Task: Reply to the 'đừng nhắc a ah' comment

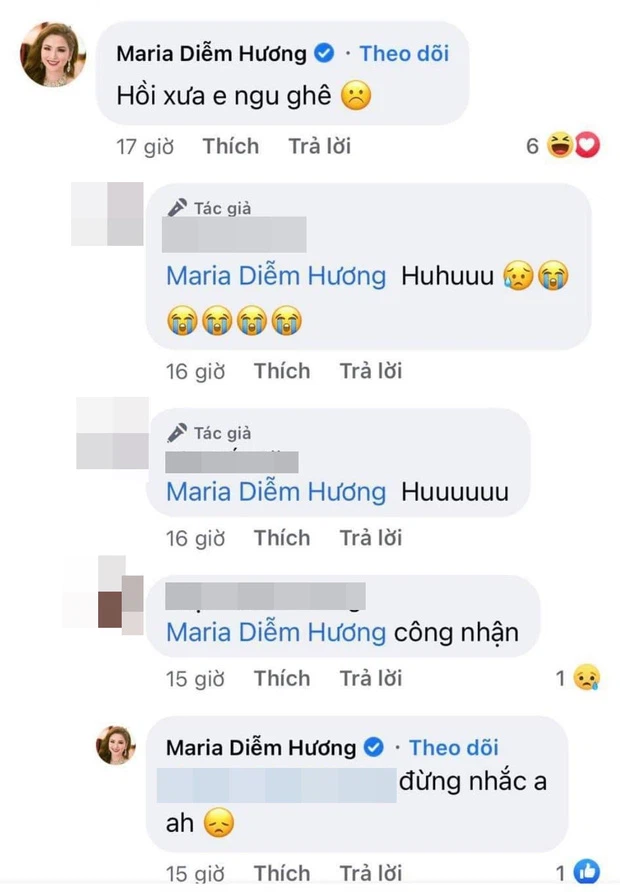Action: point(370,873)
